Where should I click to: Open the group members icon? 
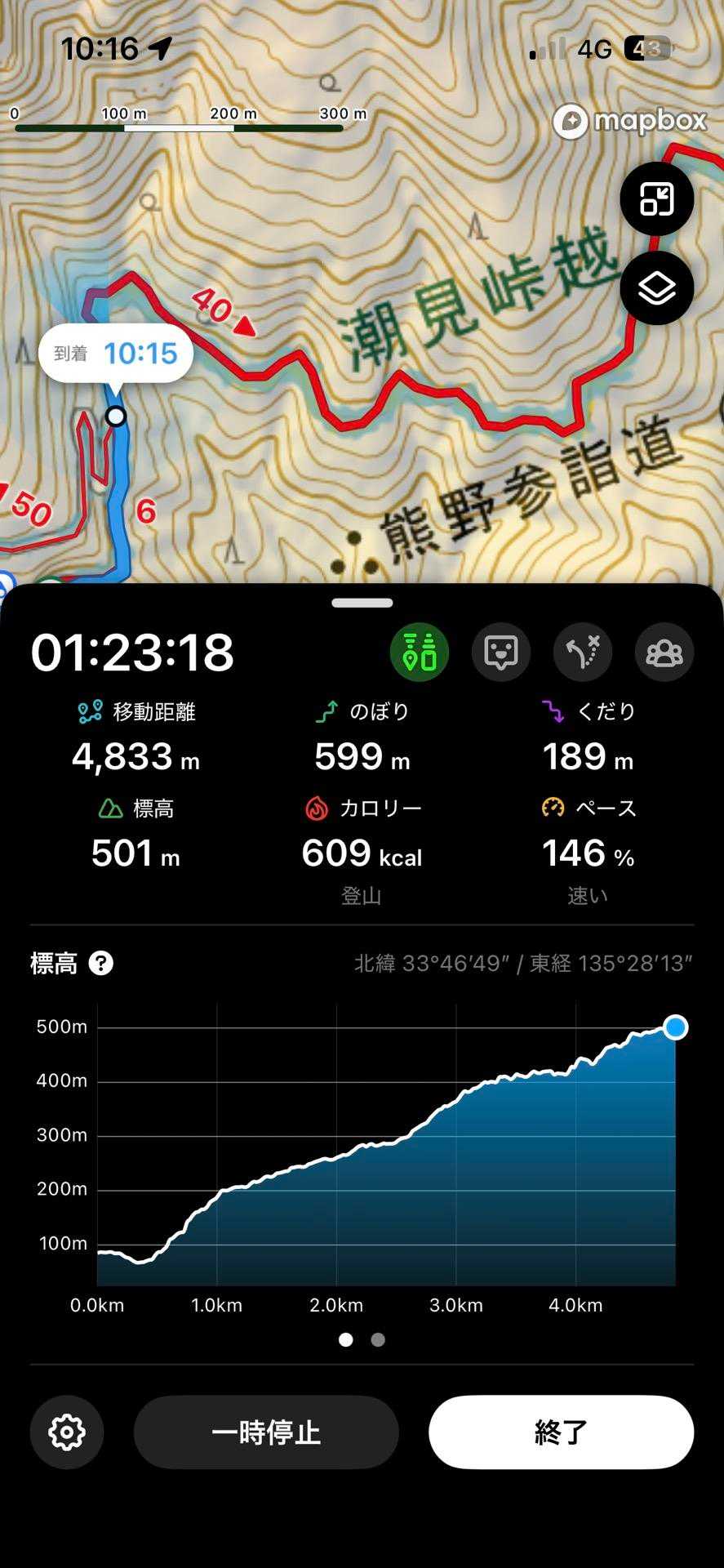[x=664, y=652]
